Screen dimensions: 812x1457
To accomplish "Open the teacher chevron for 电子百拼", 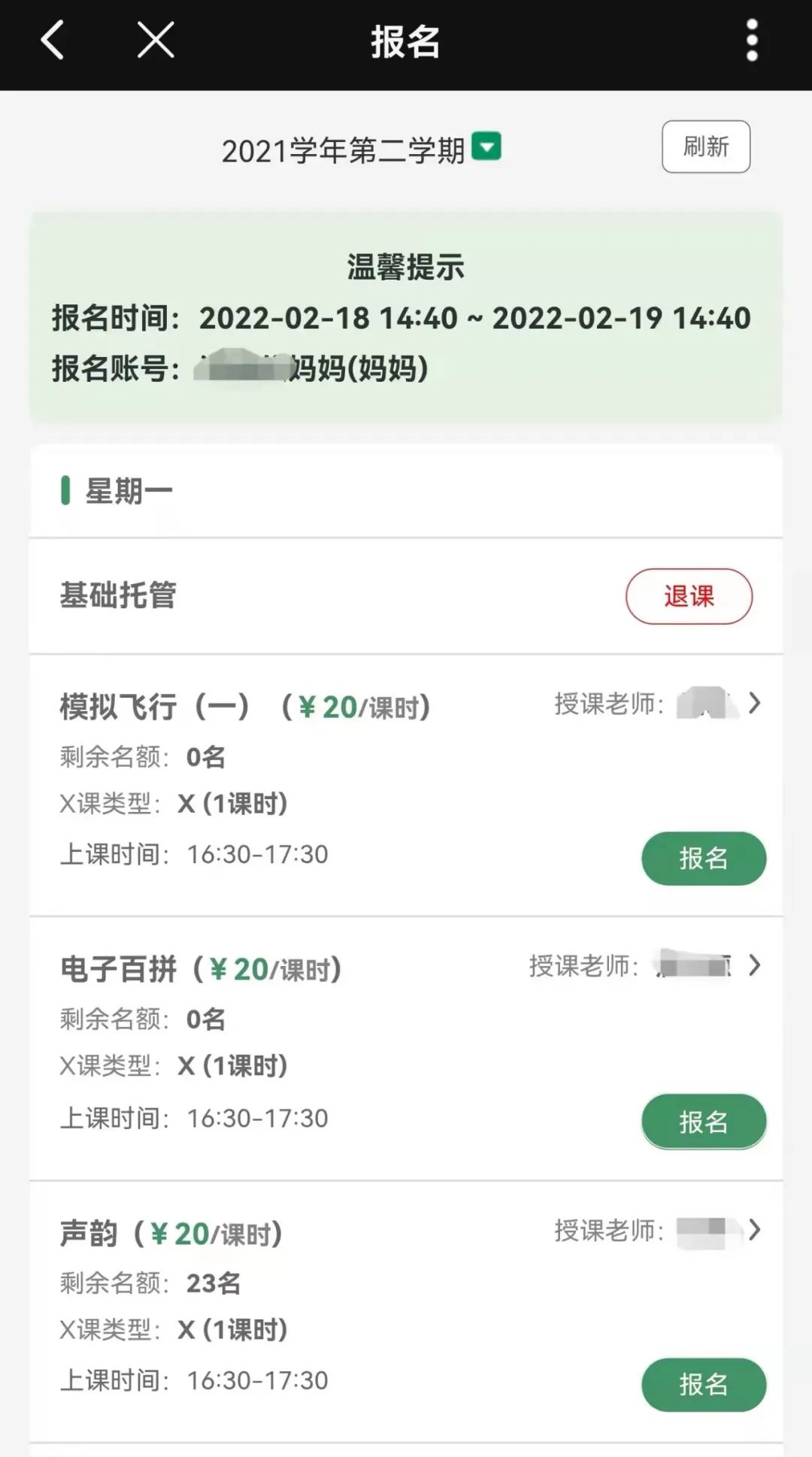I will [x=755, y=965].
